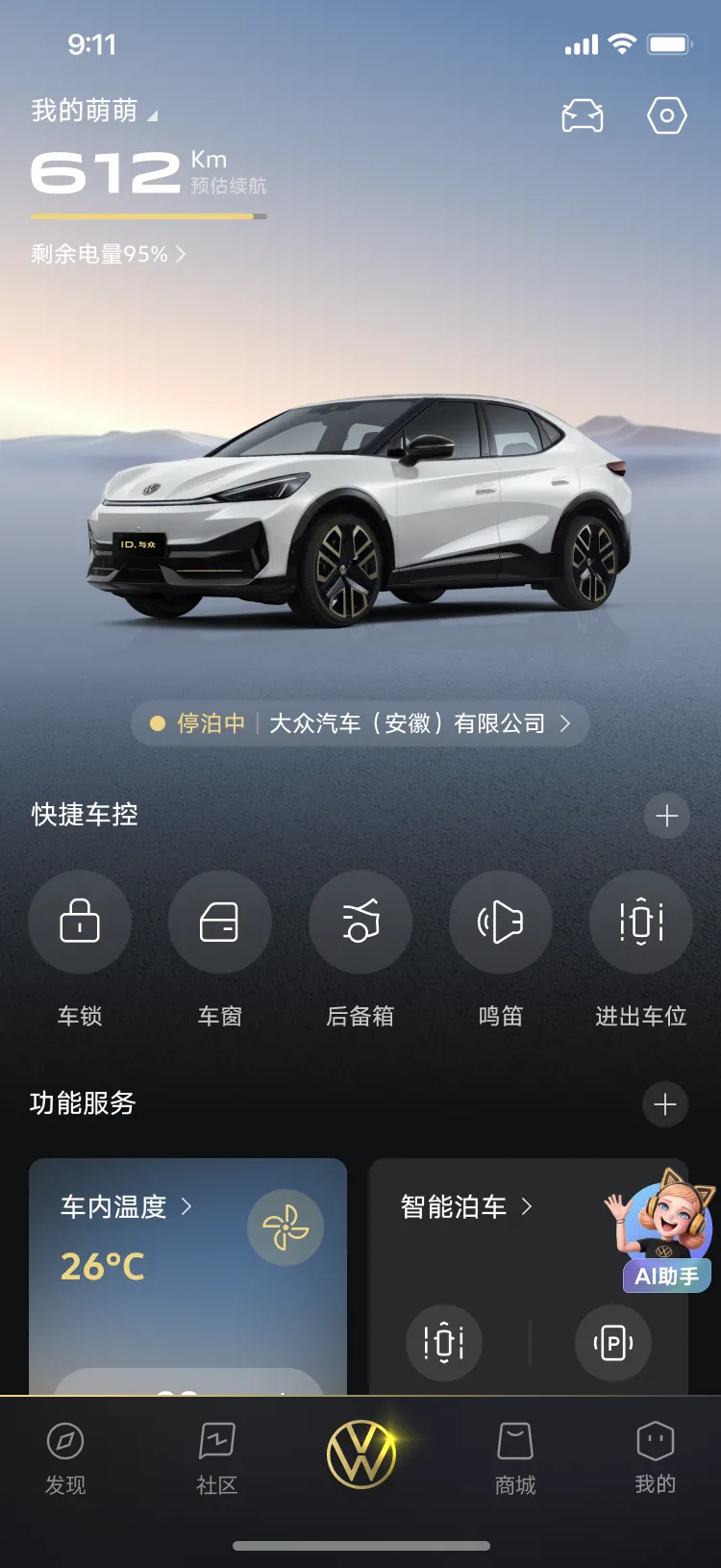721x1568 pixels.
Task: Open the car status icon
Action: coord(582,115)
